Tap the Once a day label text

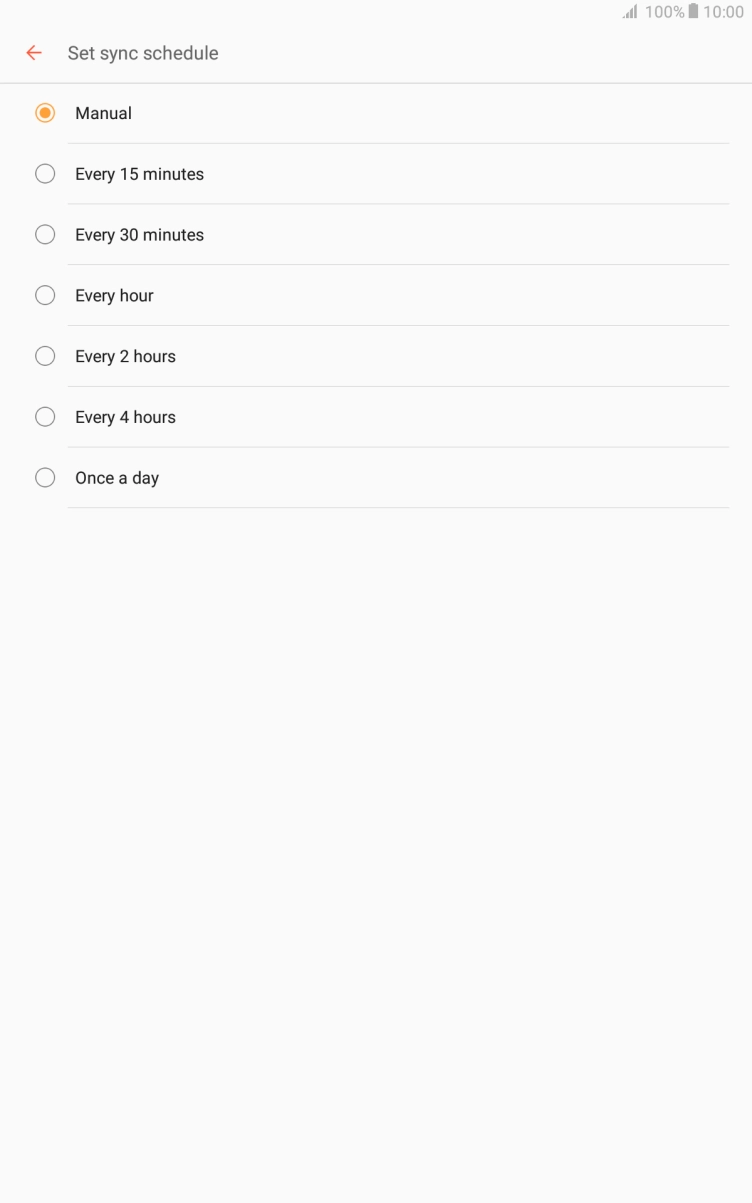(117, 477)
